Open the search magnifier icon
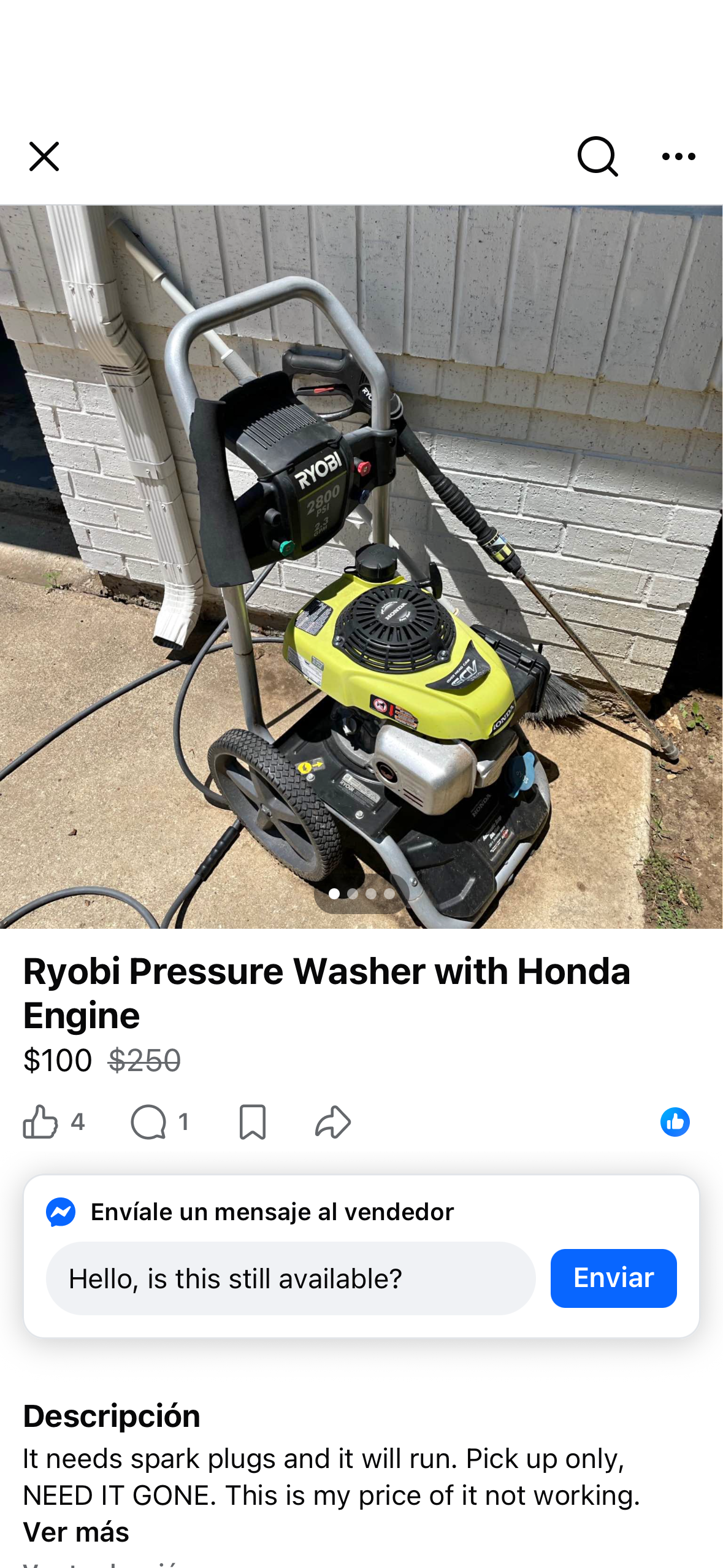Screen dimensions: 723x1568 [597, 156]
